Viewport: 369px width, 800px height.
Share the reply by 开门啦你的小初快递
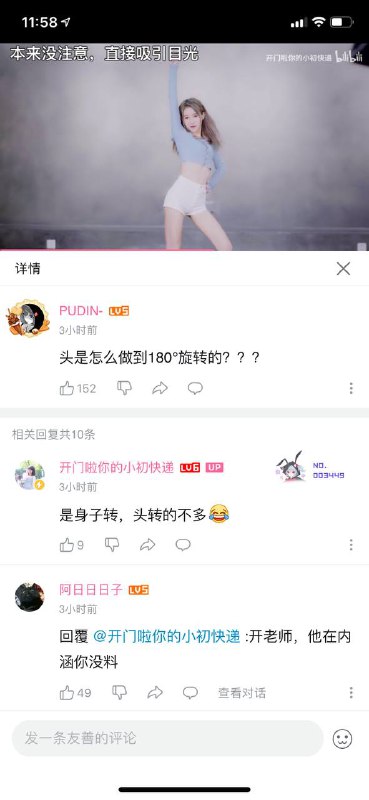[147, 545]
